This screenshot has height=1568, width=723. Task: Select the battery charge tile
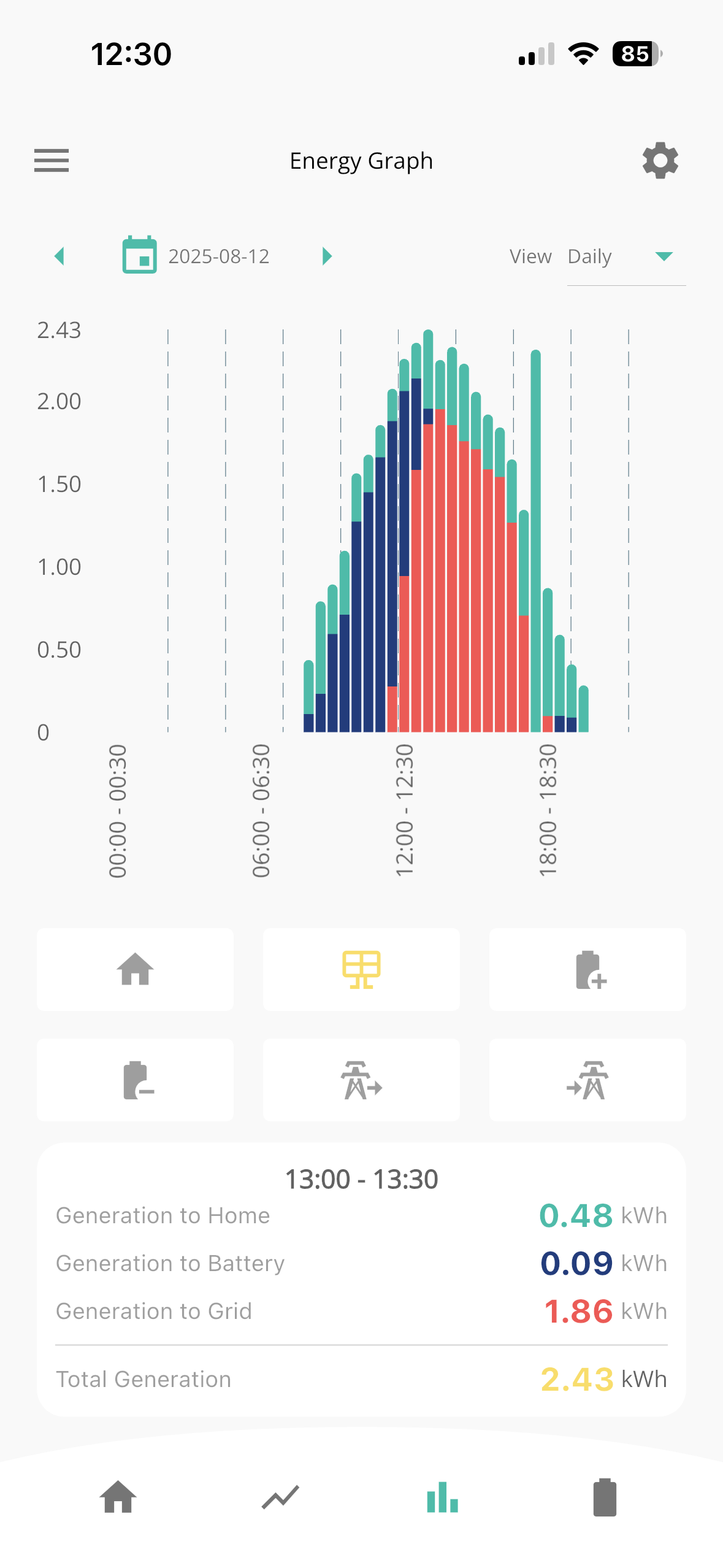pyautogui.click(x=587, y=969)
